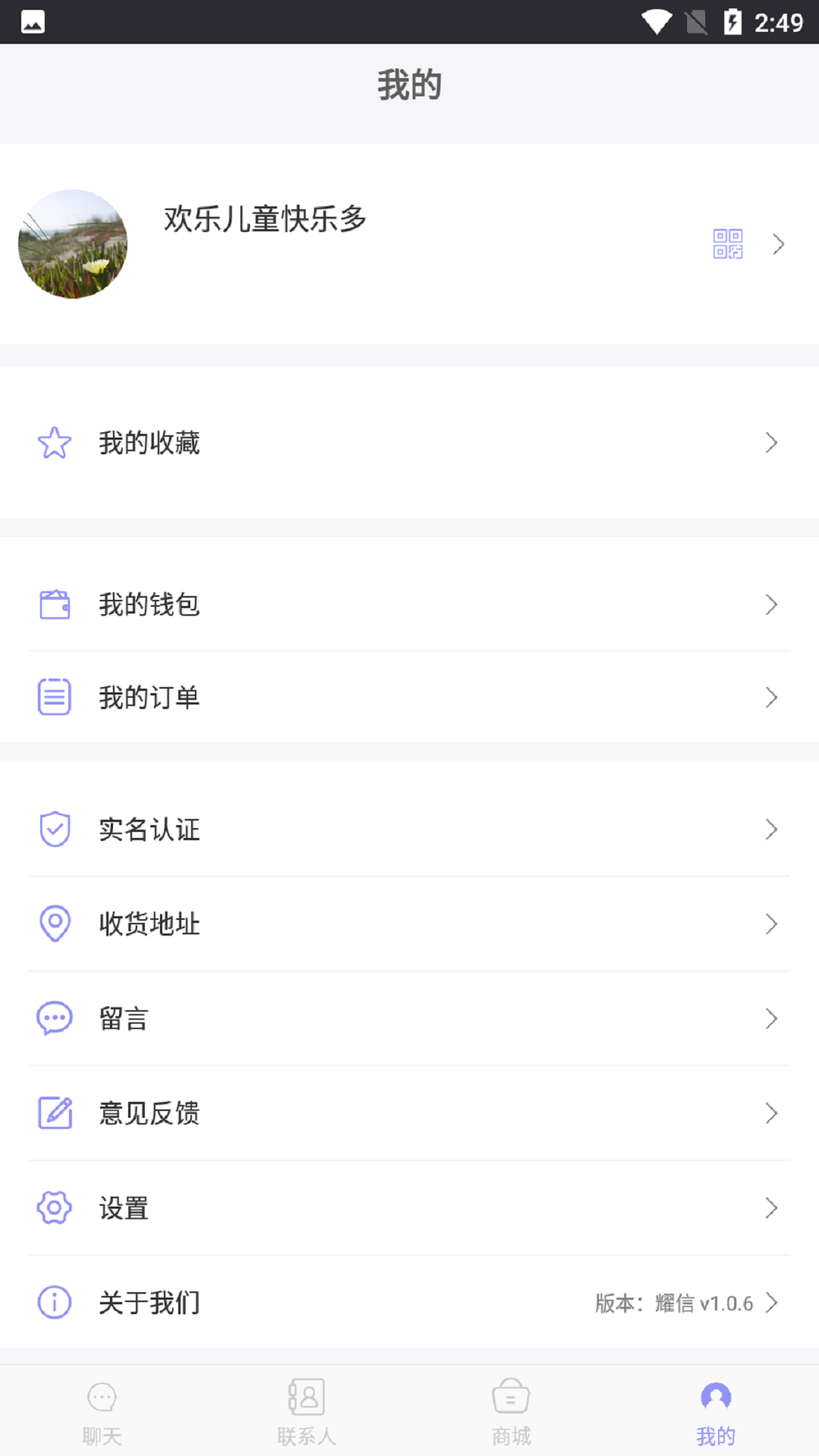Expand the profile row chevron
Image resolution: width=819 pixels, height=1456 pixels.
click(x=778, y=244)
